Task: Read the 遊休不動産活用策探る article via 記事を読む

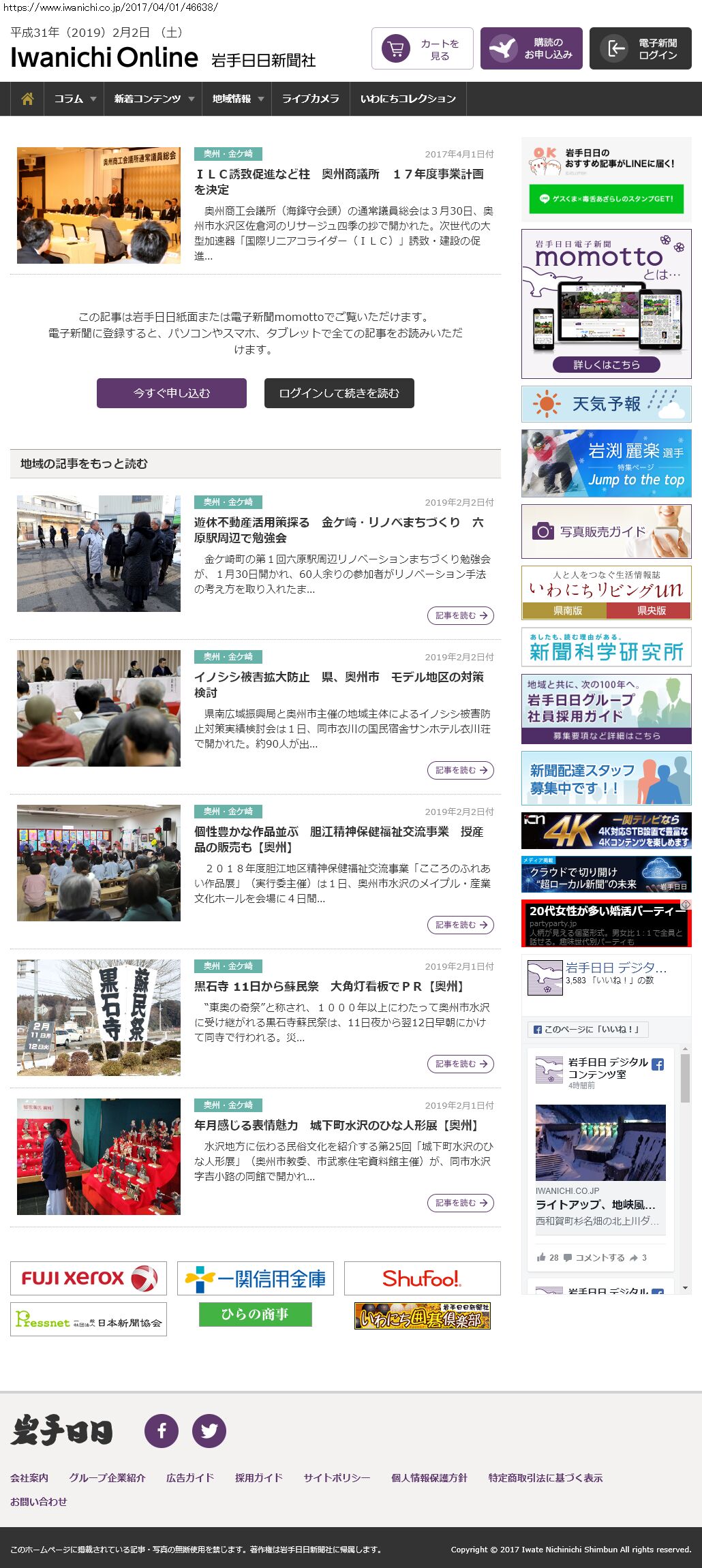Action: point(461,615)
